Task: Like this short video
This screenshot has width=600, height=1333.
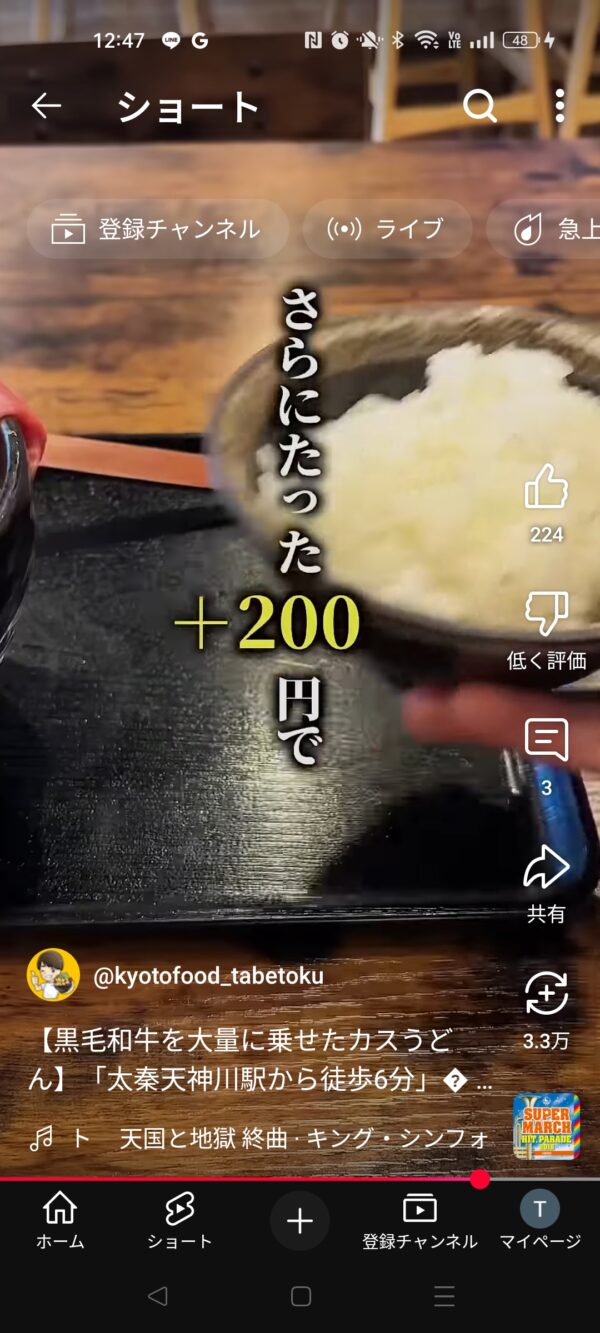Action: (546, 489)
